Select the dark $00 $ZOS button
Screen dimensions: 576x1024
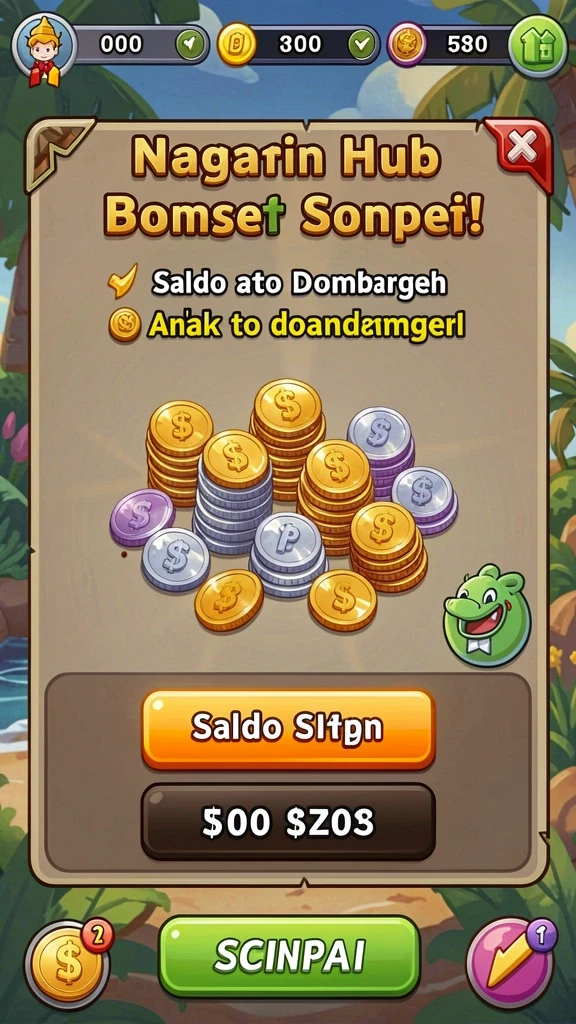[288, 822]
